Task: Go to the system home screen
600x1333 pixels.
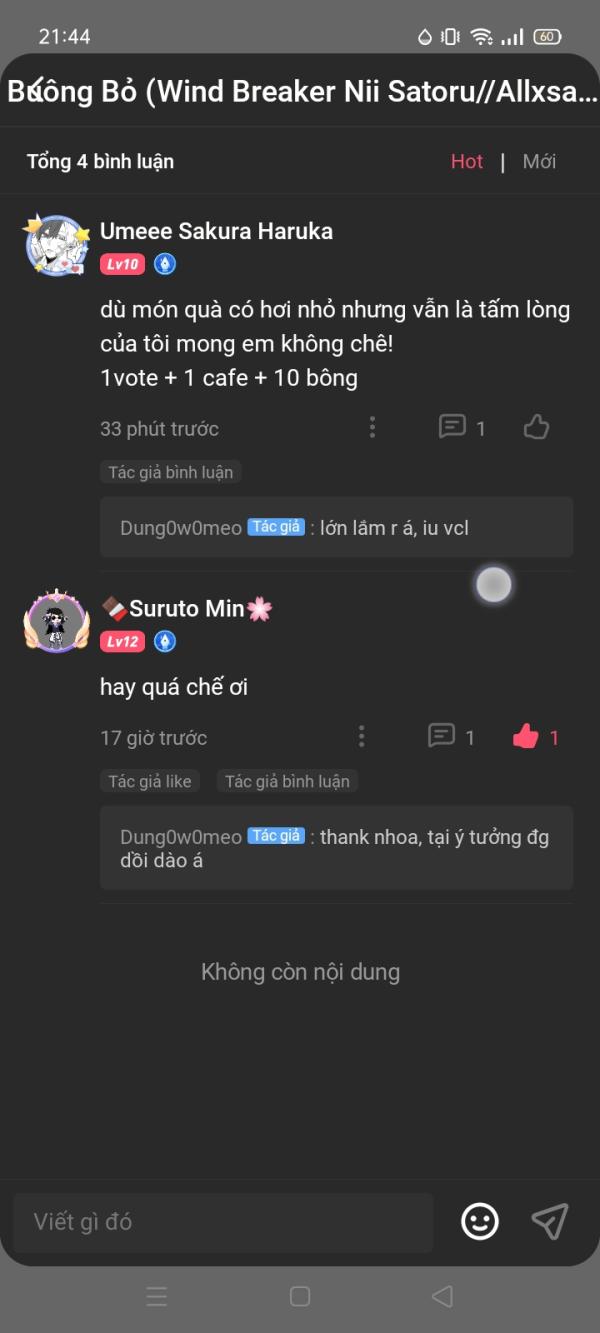Action: click(x=300, y=1297)
